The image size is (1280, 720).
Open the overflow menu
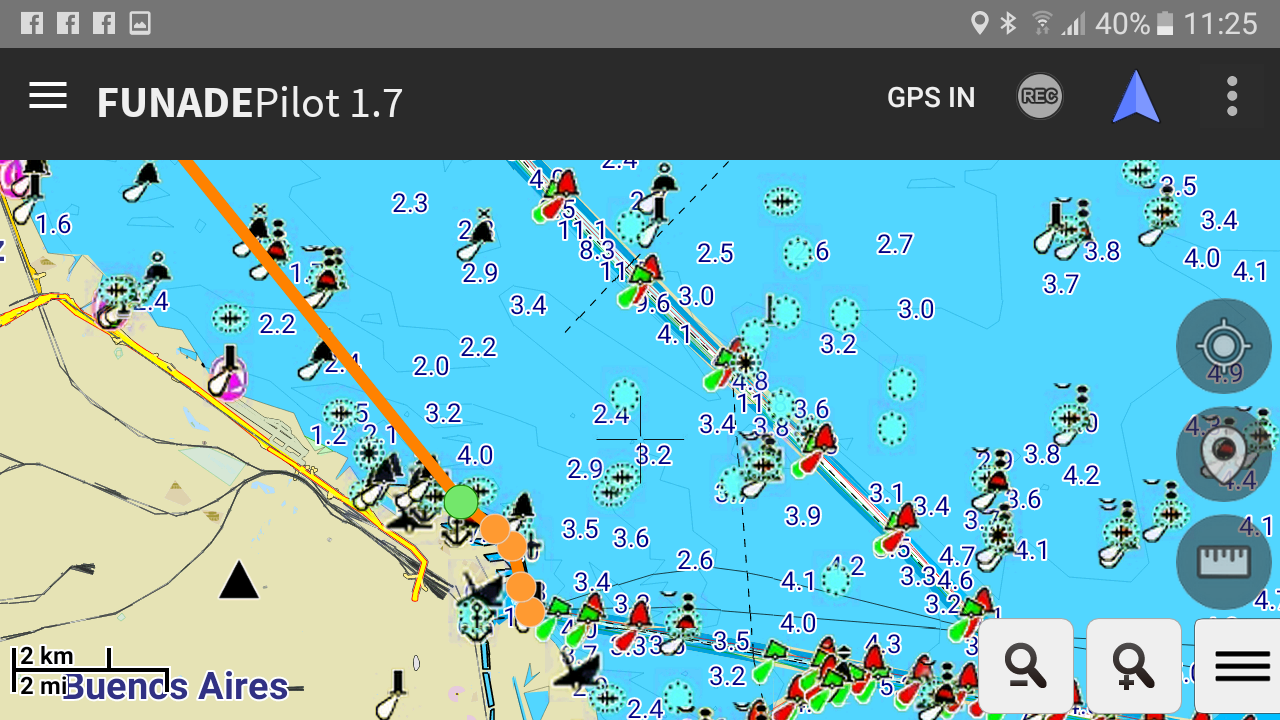pos(1232,97)
